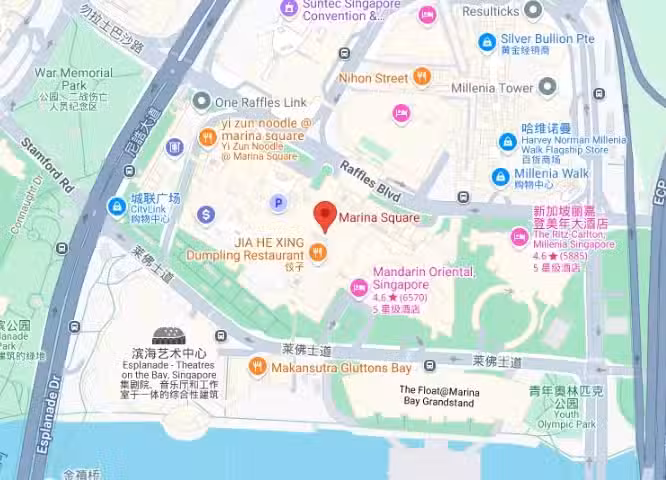Tap the red Marina Square location pin
The image size is (666, 480).
coord(324,215)
